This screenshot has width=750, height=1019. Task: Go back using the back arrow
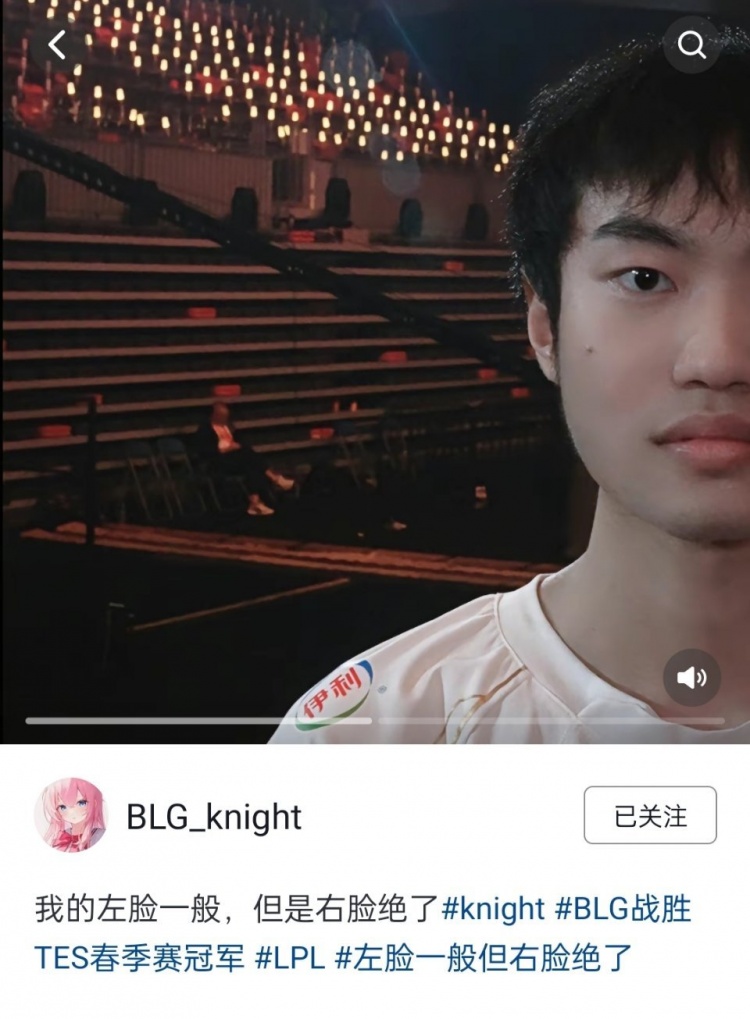(x=57, y=44)
